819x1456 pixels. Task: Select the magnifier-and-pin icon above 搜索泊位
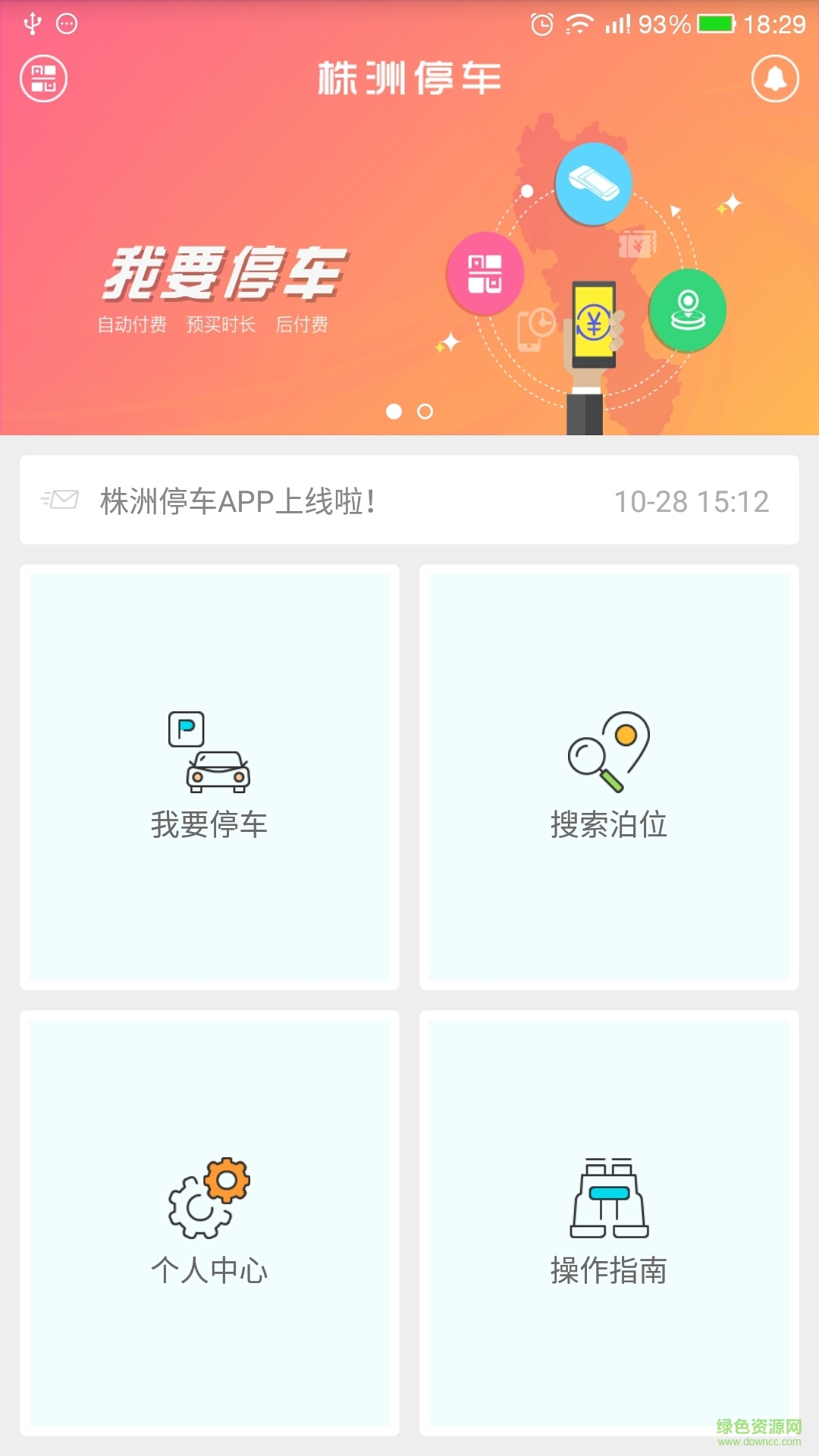(610, 751)
